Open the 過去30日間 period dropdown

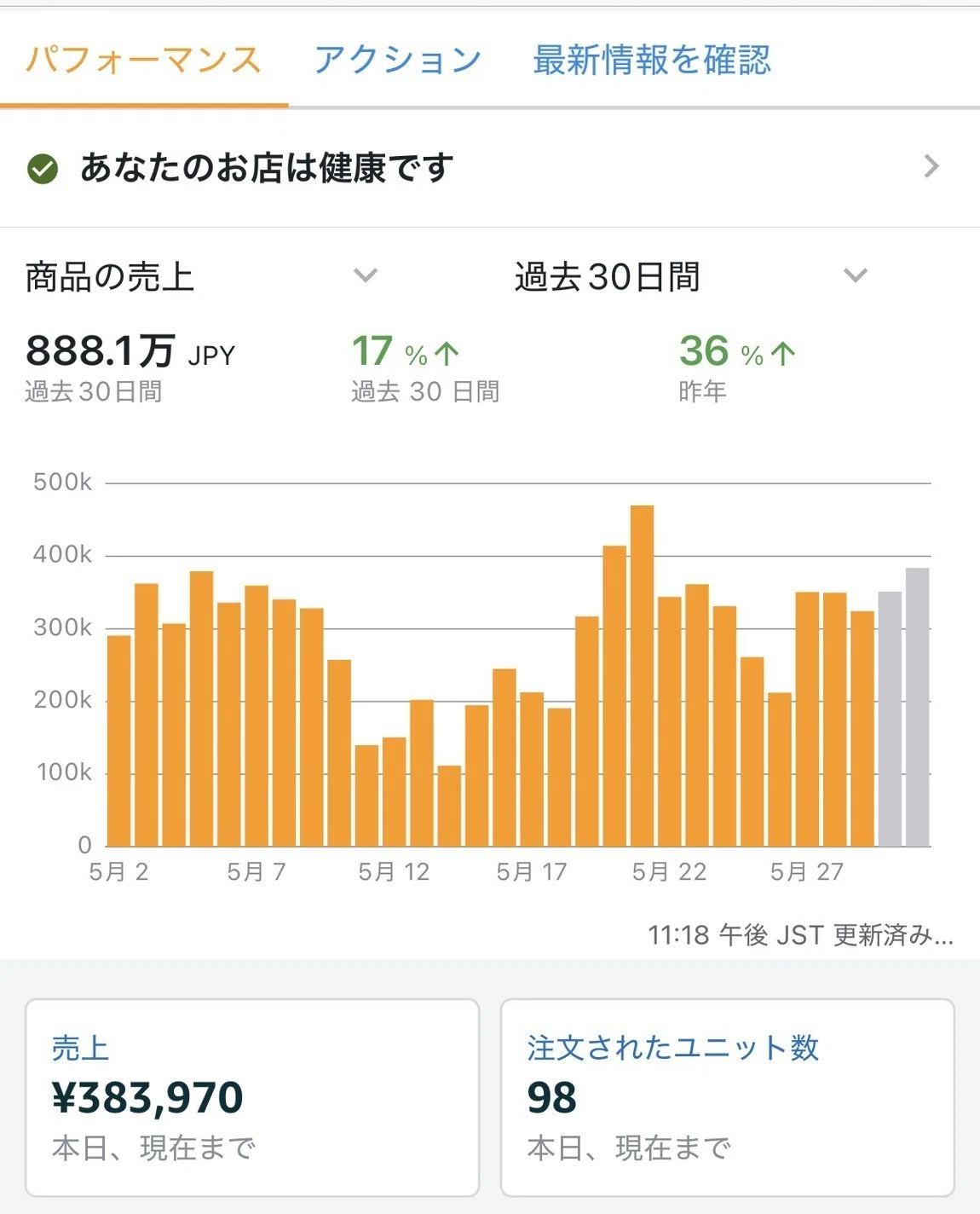[x=691, y=277]
